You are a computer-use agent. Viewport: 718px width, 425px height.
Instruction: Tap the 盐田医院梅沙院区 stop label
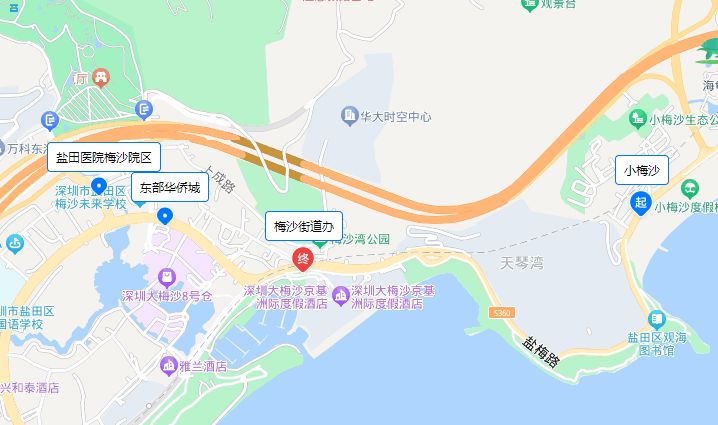point(104,157)
